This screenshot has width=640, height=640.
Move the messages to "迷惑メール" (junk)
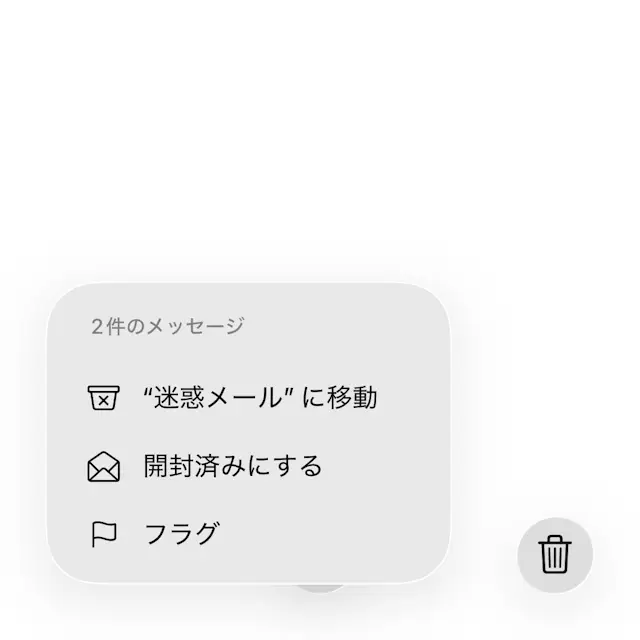tap(248, 398)
